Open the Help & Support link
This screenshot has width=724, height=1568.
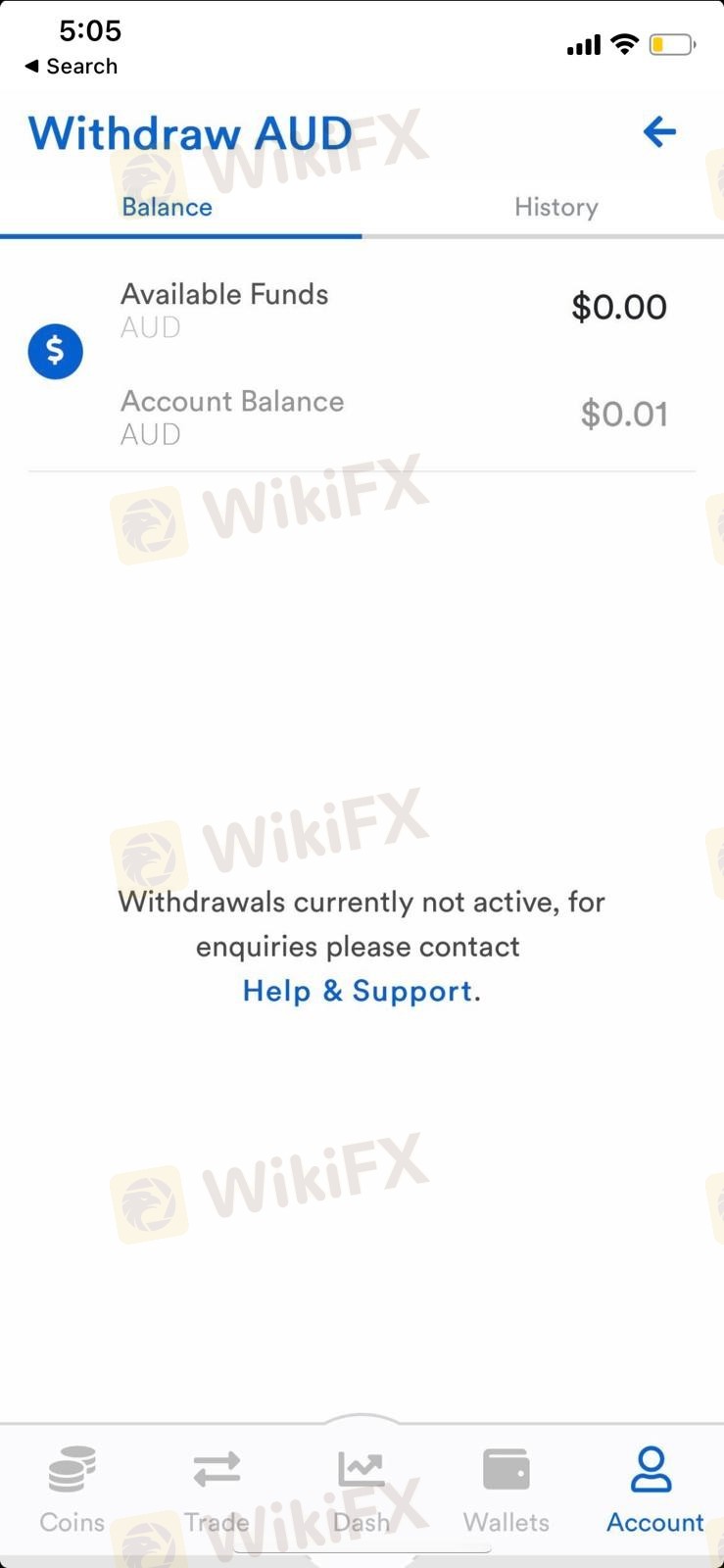pos(358,991)
